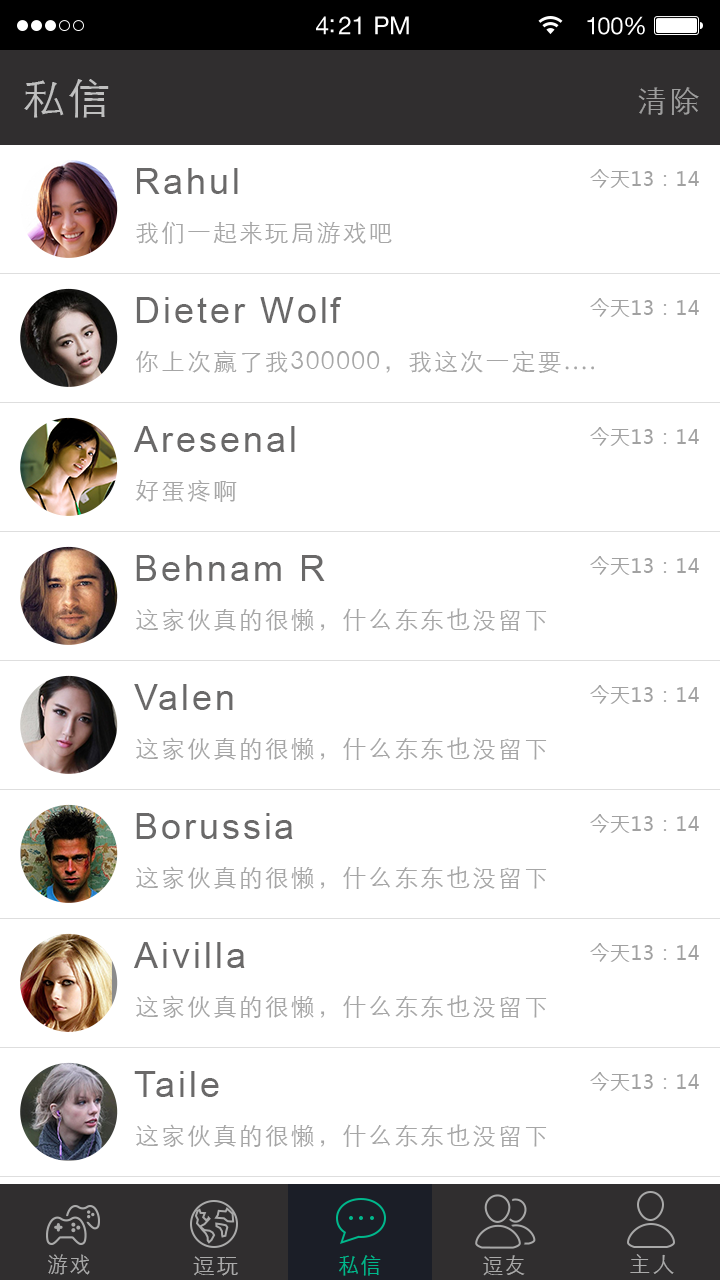Viewport: 720px width, 1280px height.
Task: Switch to the 游戏 games tab
Action: [x=71, y=1234]
